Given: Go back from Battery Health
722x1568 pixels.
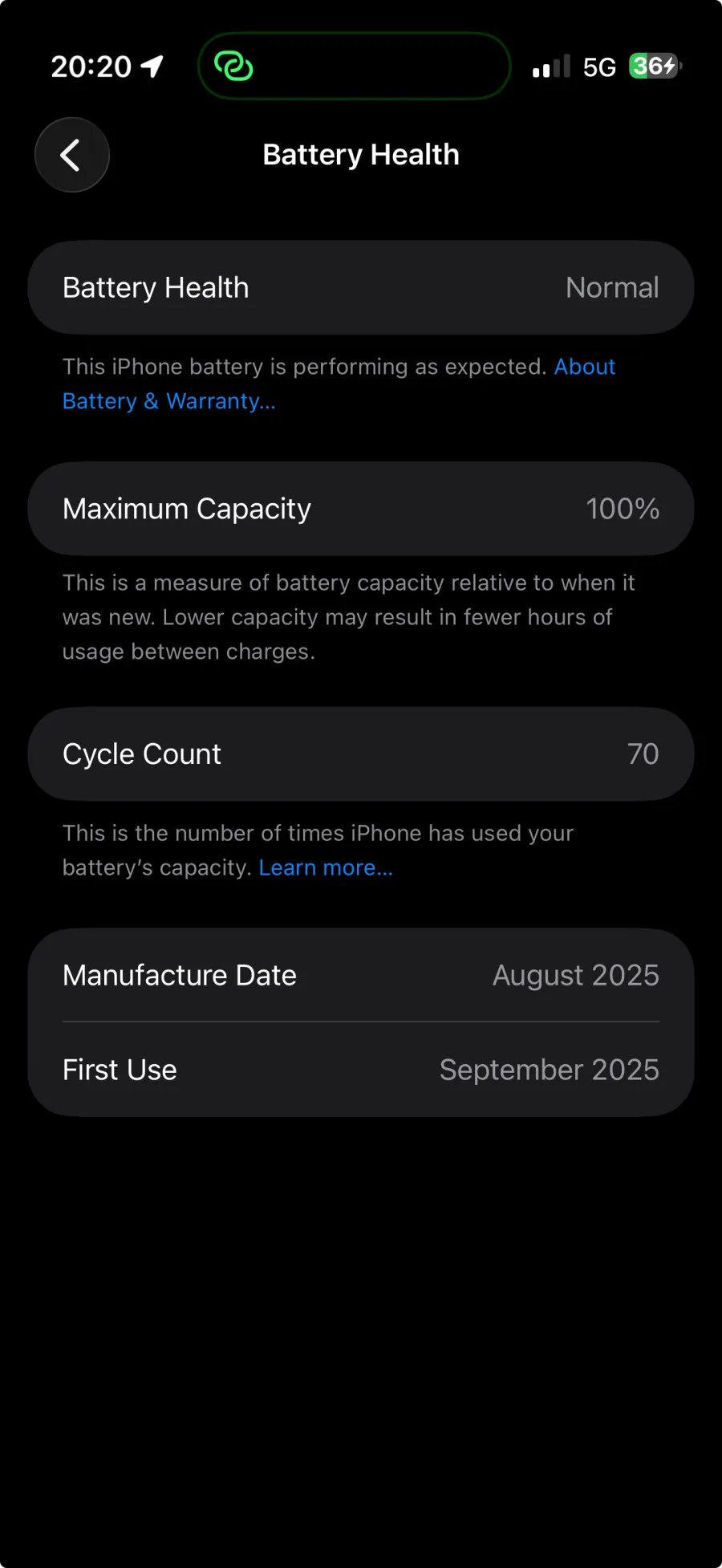Looking at the screenshot, I should 72,155.
